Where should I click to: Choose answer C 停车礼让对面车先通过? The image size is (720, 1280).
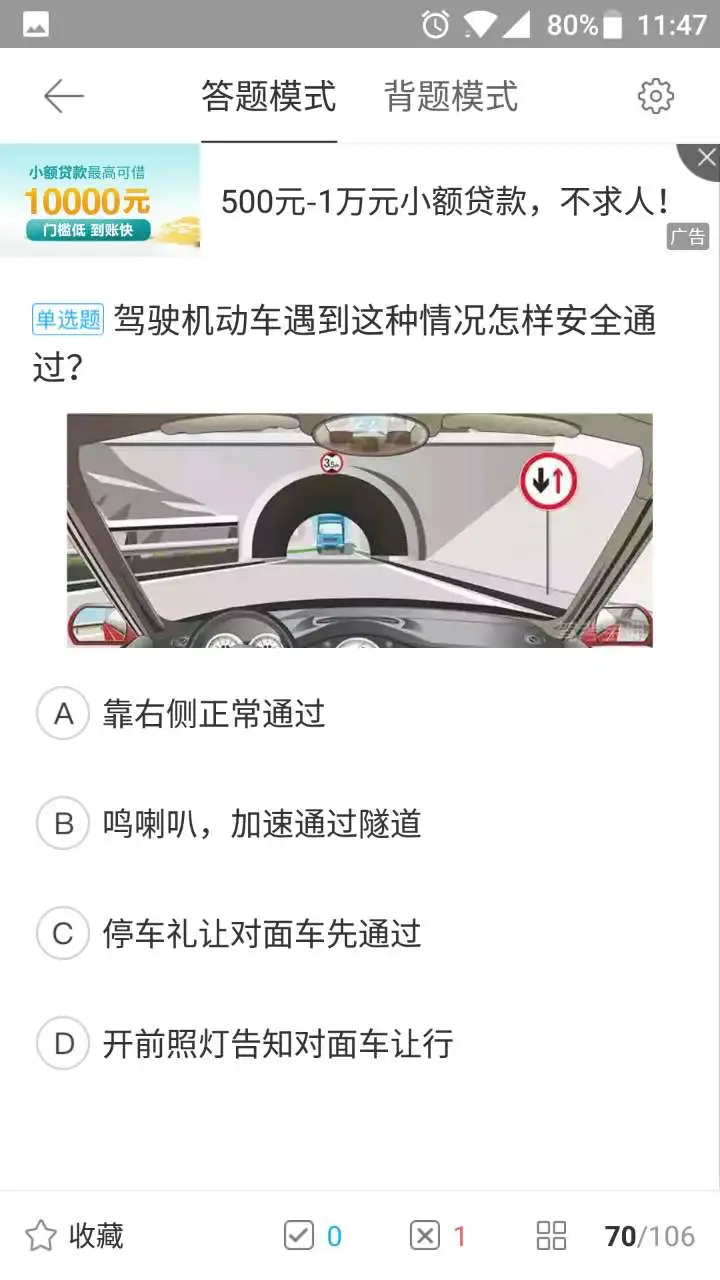click(x=262, y=934)
